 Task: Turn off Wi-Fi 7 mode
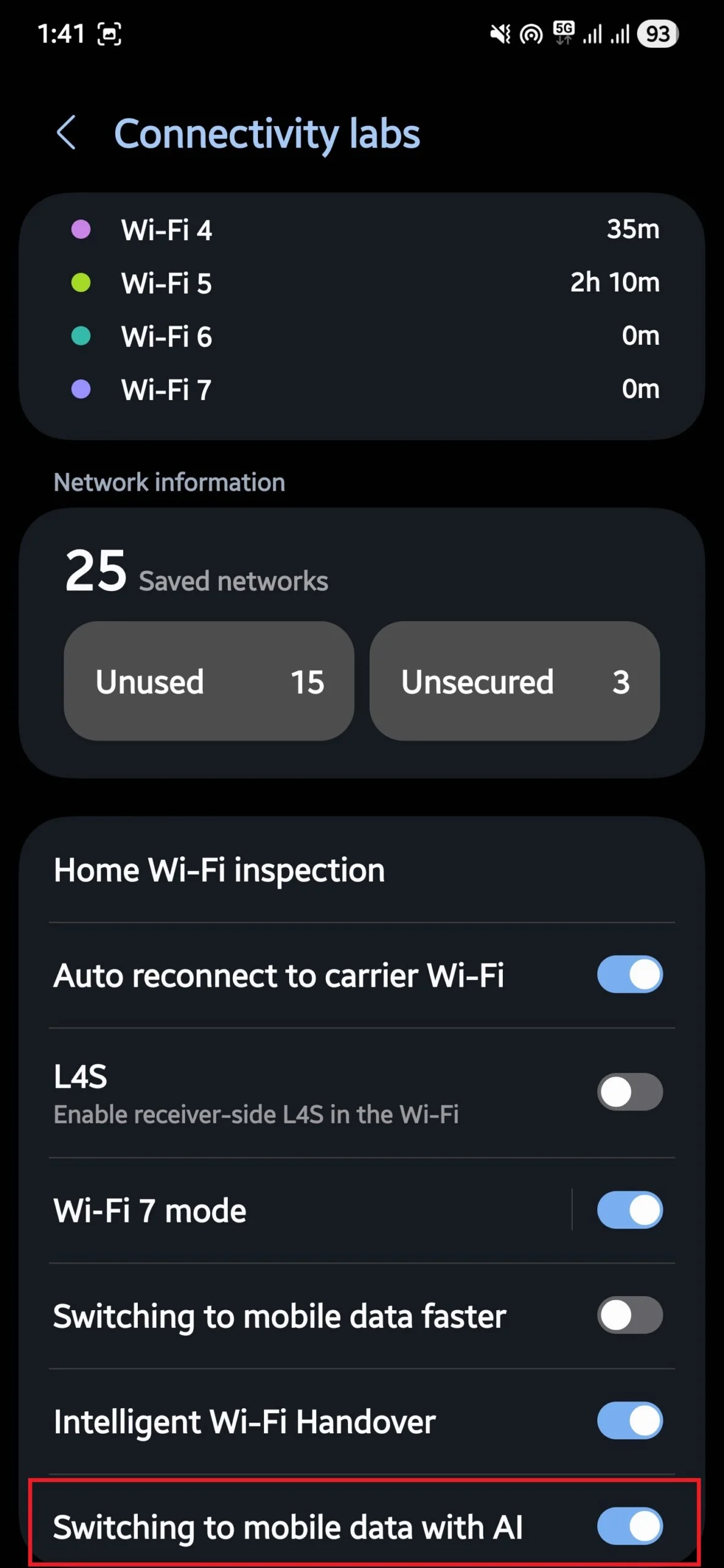630,1210
